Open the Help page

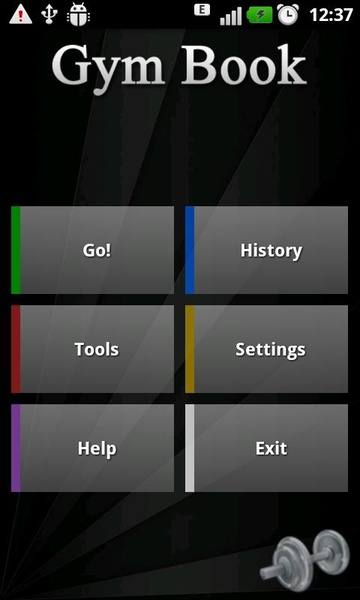click(93, 448)
